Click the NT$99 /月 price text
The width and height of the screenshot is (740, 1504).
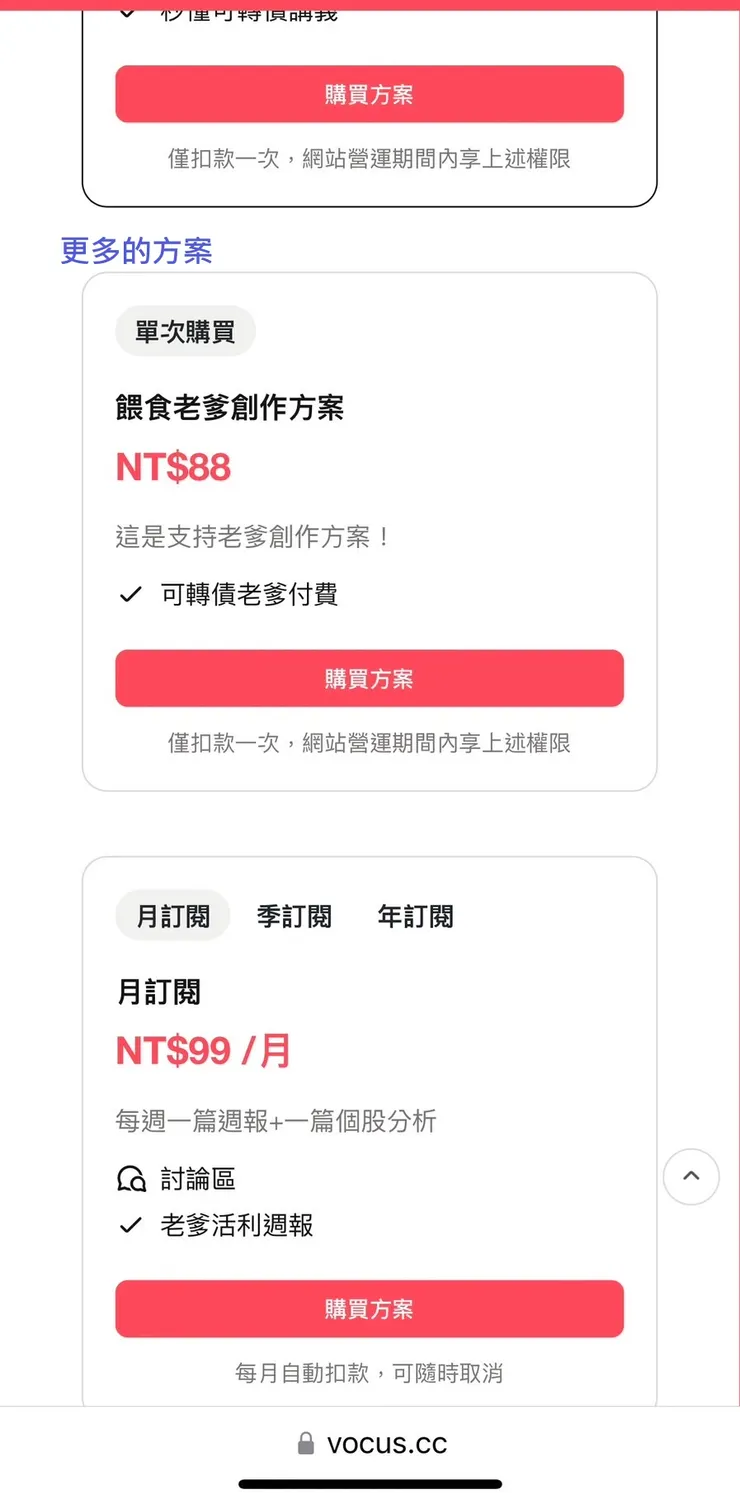click(203, 1050)
